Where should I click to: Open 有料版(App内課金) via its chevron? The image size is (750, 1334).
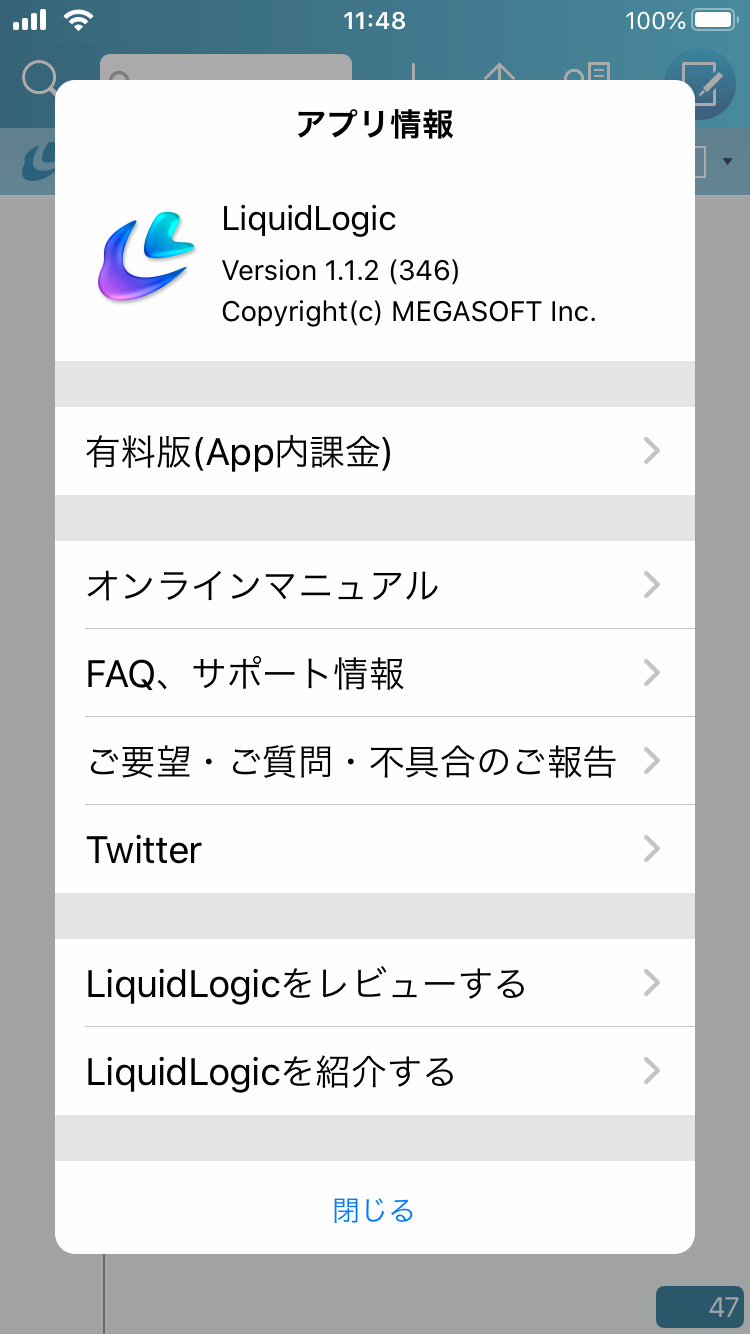click(x=652, y=451)
